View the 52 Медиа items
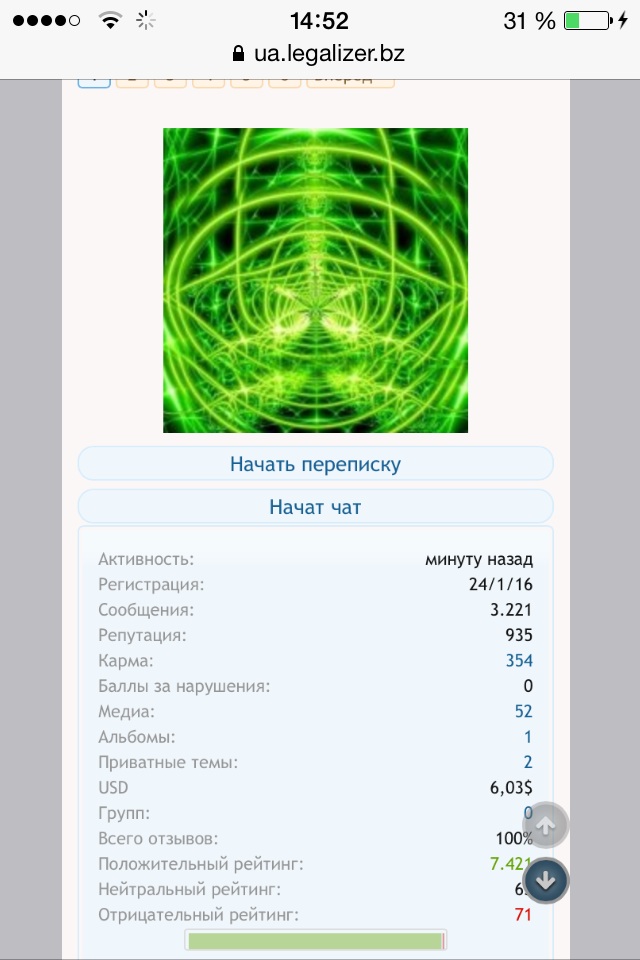The height and width of the screenshot is (960, 640). point(523,712)
